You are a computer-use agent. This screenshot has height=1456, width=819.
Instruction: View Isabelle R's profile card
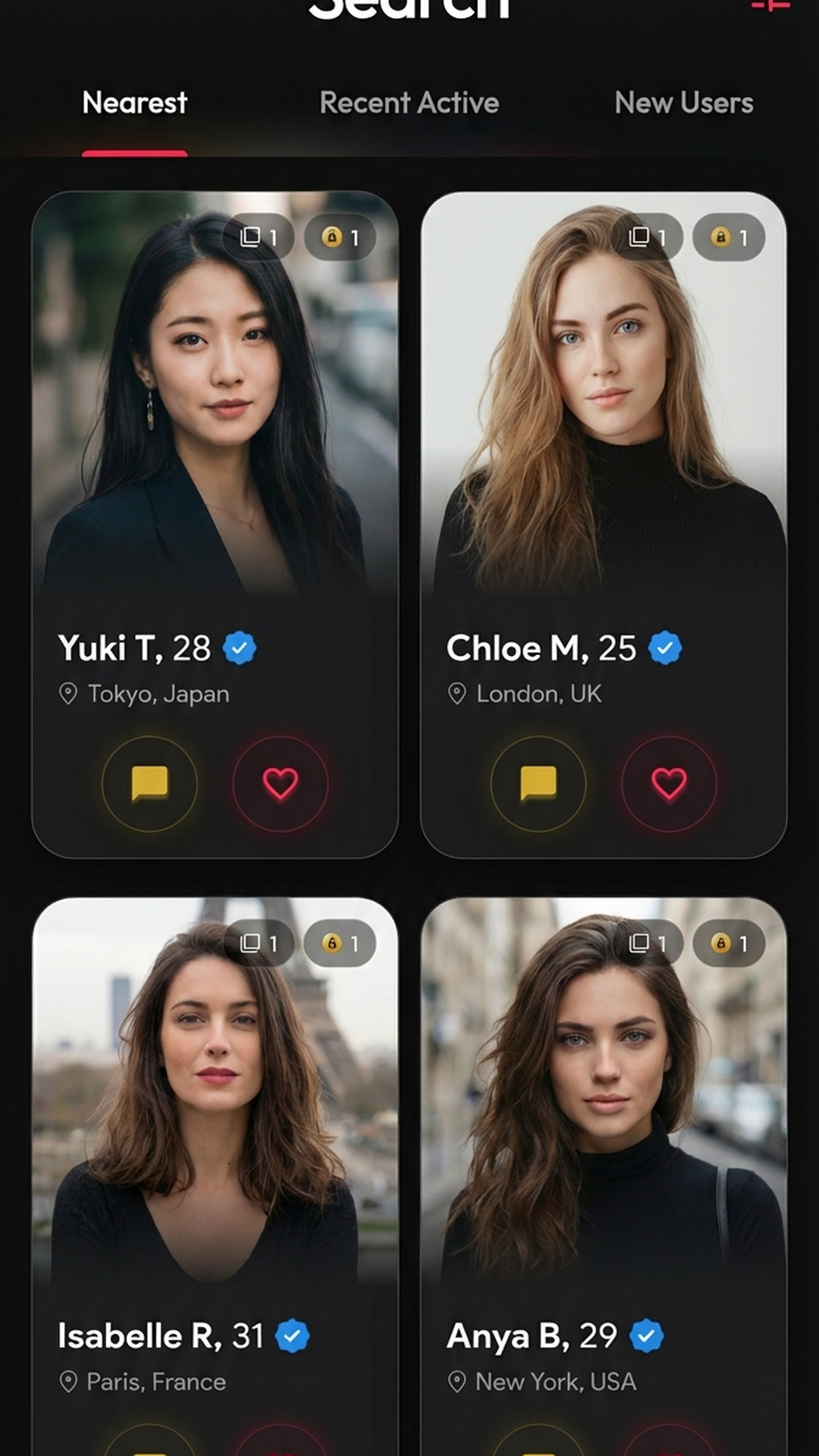215,1122
